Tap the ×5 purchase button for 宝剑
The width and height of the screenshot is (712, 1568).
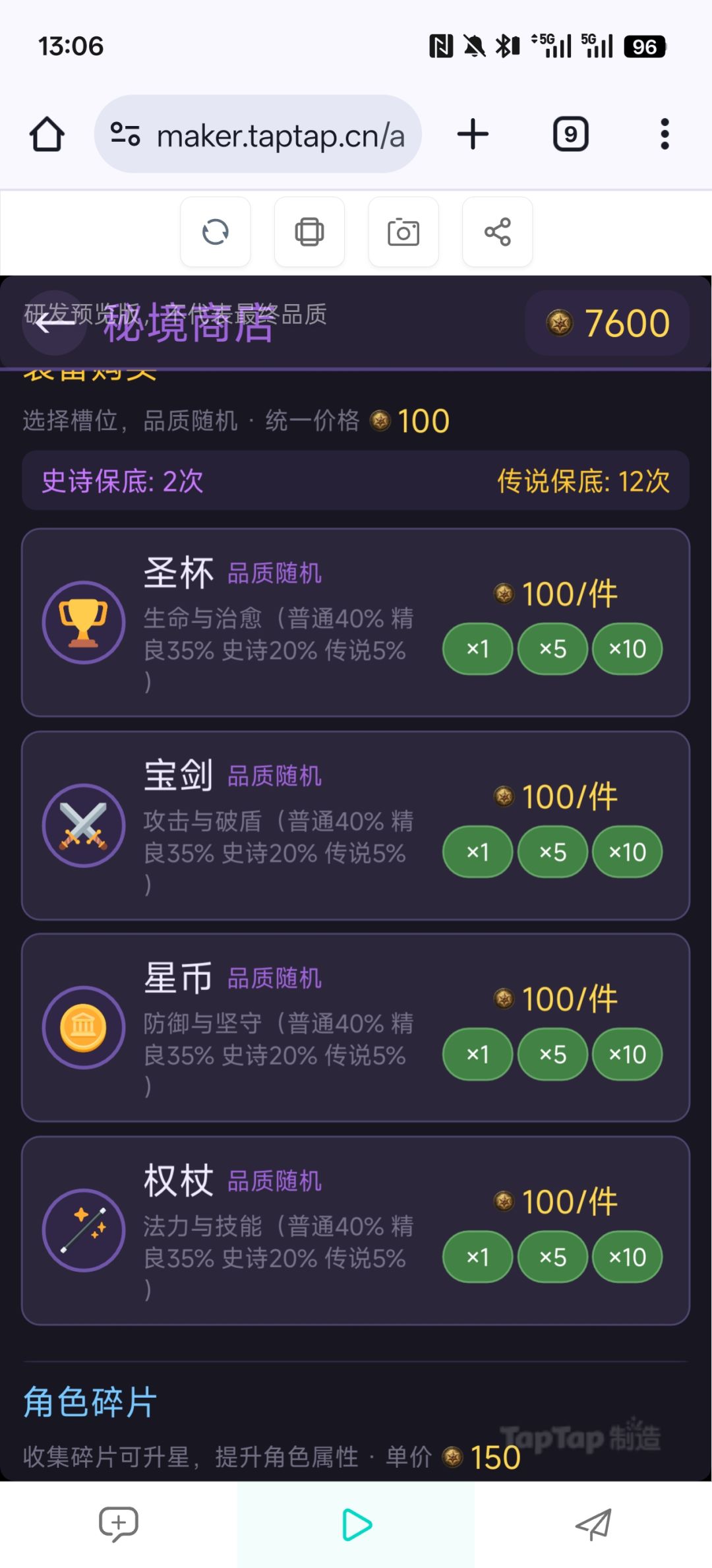(552, 852)
